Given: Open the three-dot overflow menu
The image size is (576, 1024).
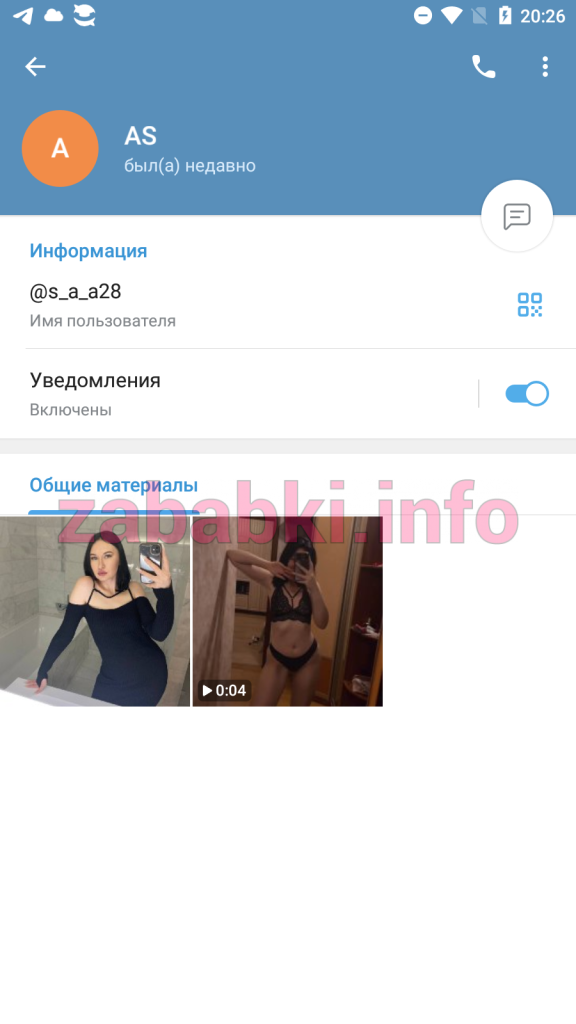Looking at the screenshot, I should (x=545, y=67).
